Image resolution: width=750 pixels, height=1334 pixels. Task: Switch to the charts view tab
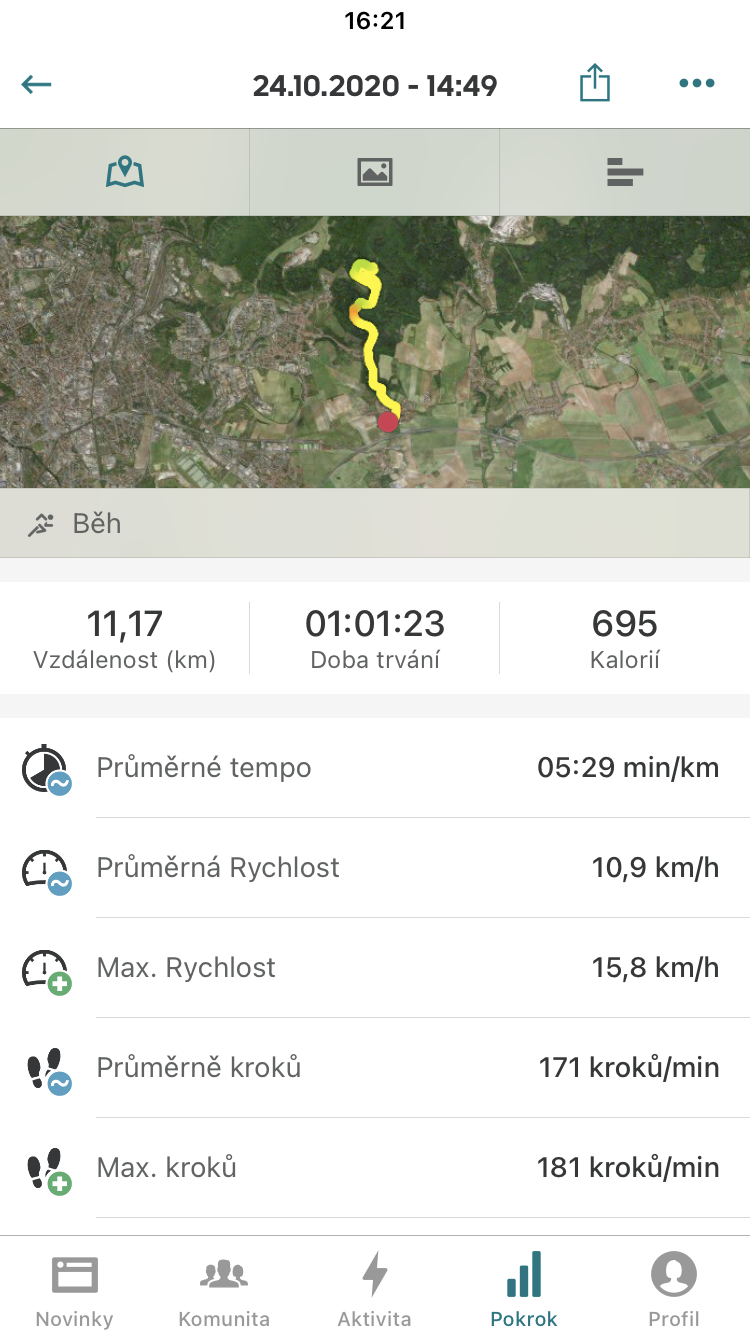[625, 172]
